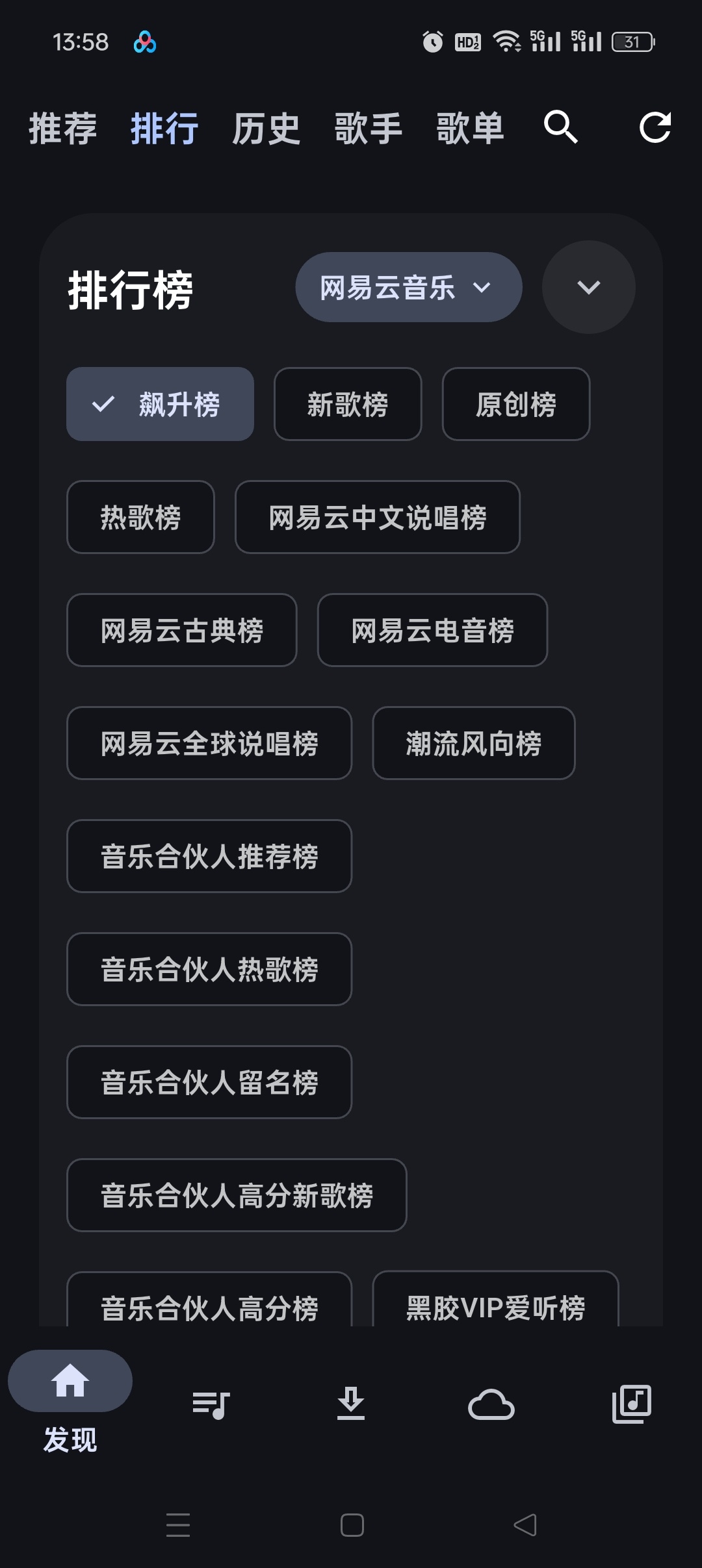Click the app logo next to the clock
The image size is (702, 1568).
144,42
